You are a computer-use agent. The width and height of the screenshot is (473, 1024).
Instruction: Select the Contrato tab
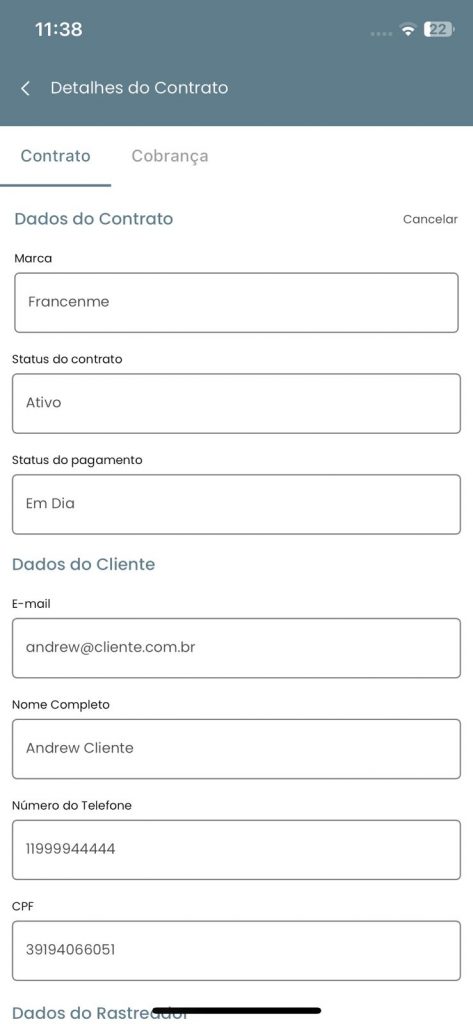[56, 156]
